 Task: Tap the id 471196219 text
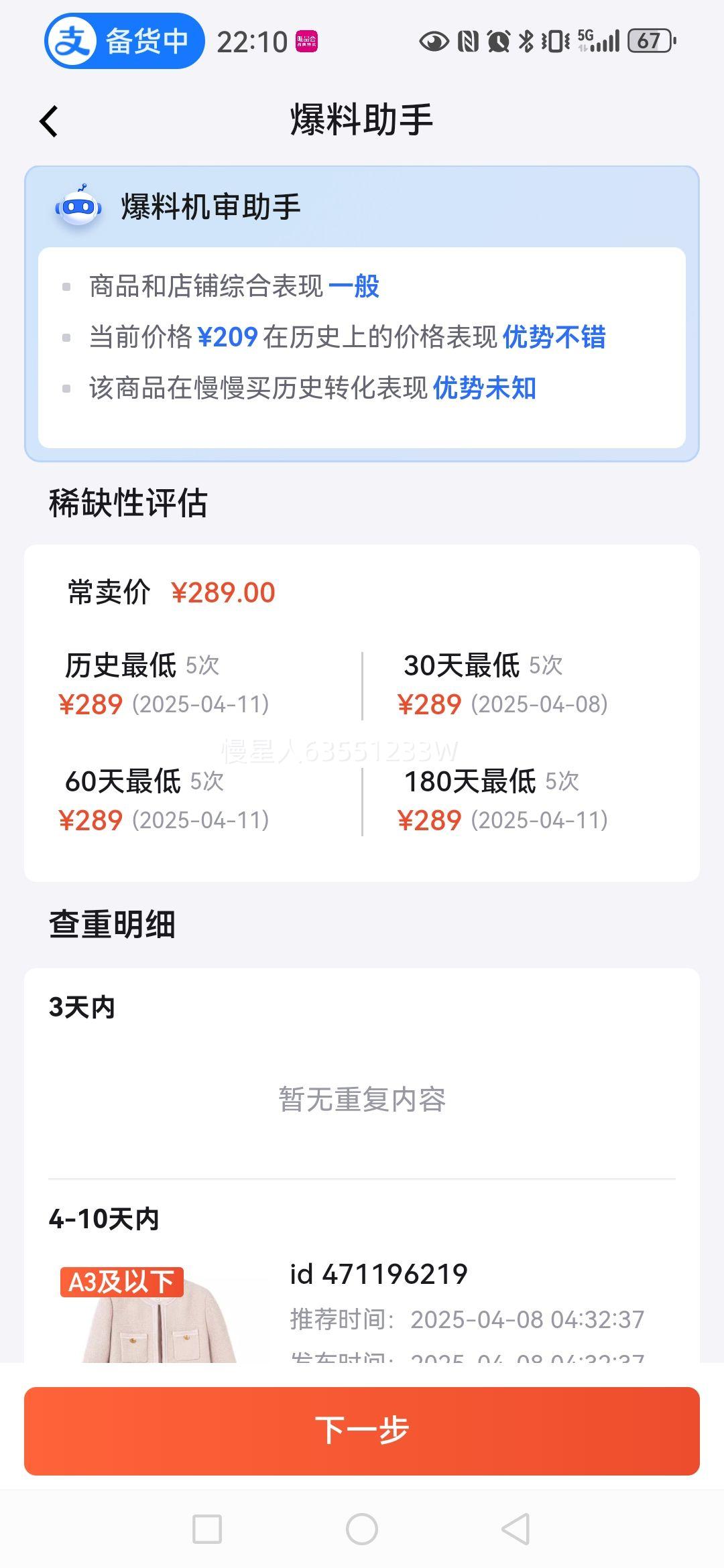tap(378, 1272)
